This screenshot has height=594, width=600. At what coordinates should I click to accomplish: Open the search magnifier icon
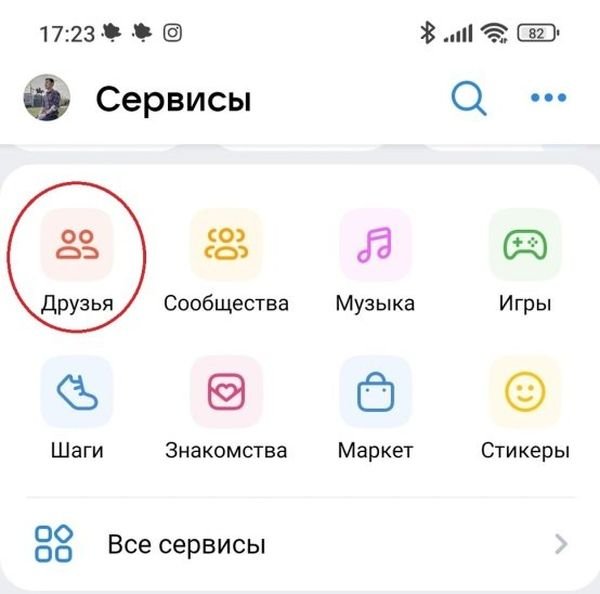468,98
